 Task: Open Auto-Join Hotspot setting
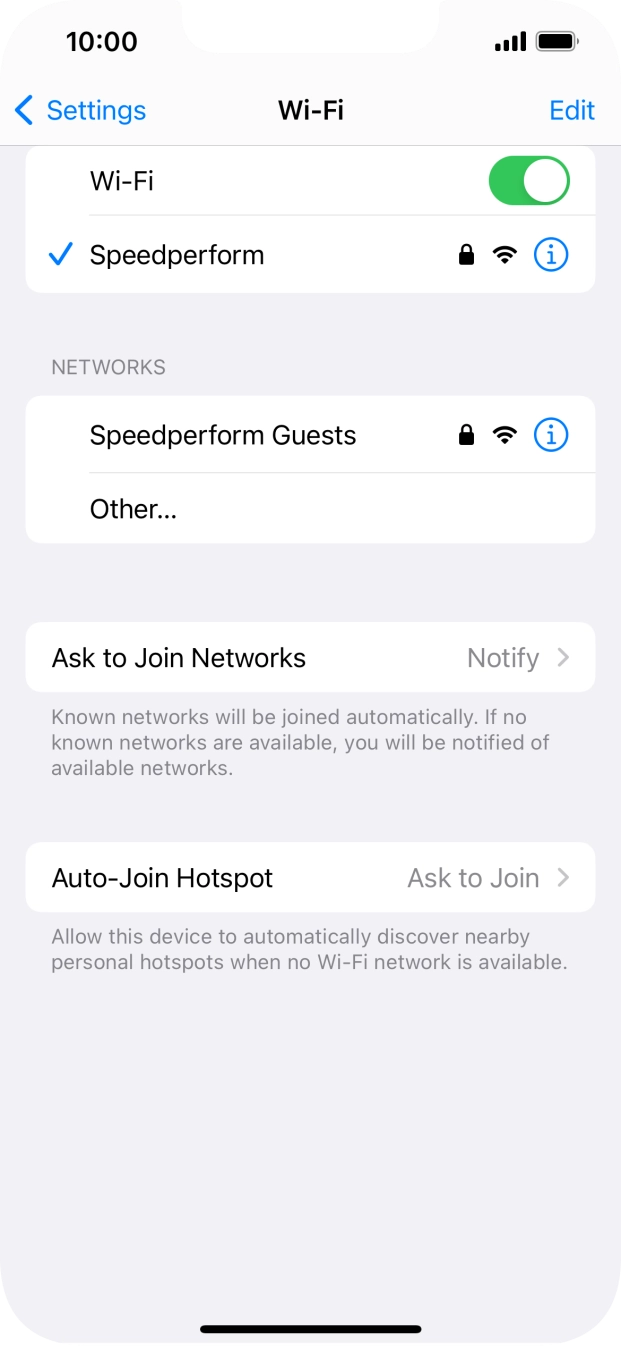(310, 878)
